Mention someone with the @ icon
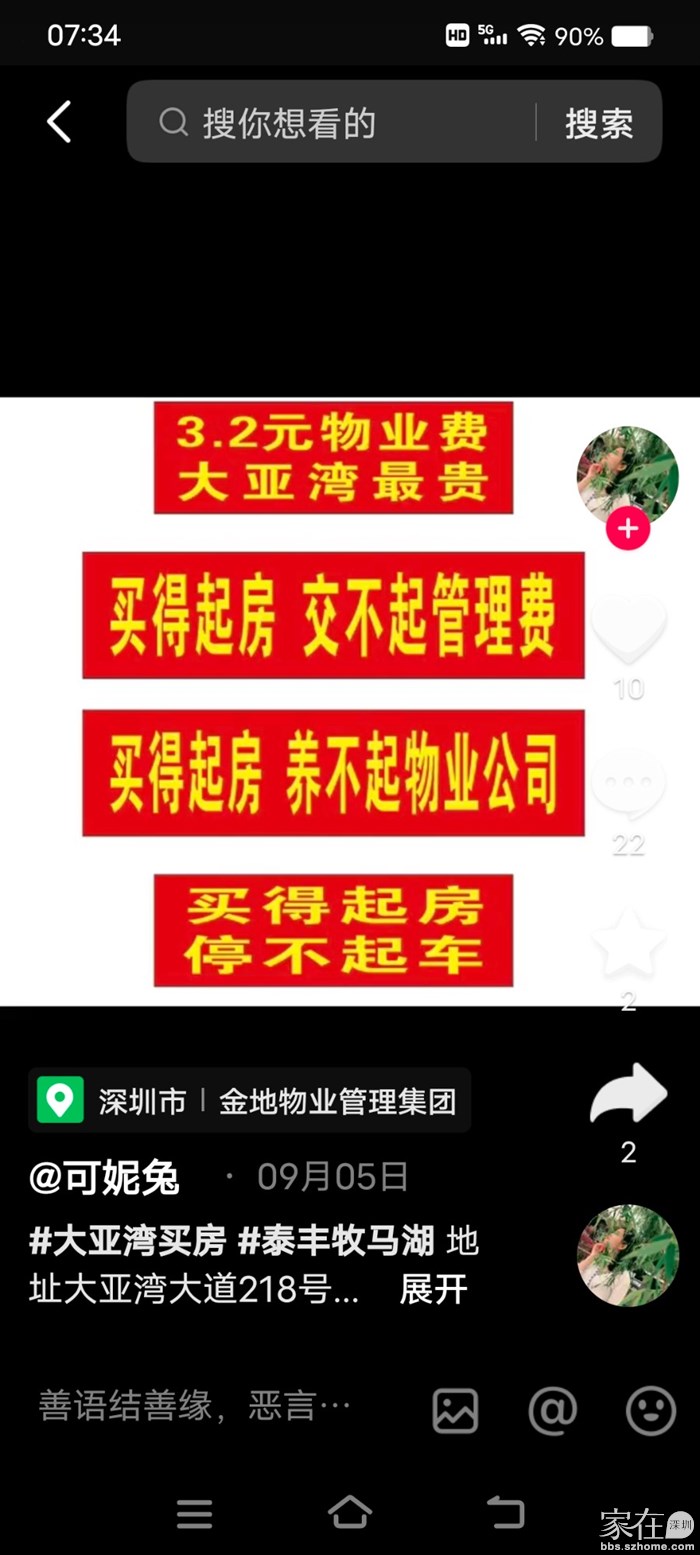Viewport: 700px width, 1555px height. (x=552, y=1410)
